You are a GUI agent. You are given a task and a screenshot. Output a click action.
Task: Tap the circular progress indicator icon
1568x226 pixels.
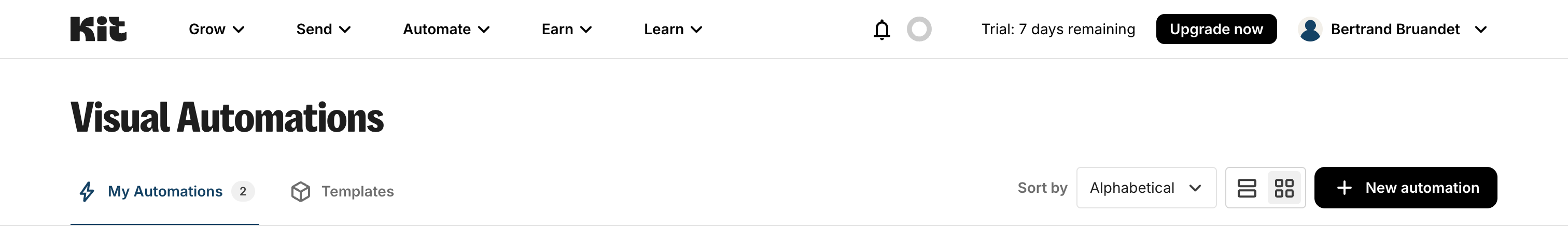tap(918, 29)
